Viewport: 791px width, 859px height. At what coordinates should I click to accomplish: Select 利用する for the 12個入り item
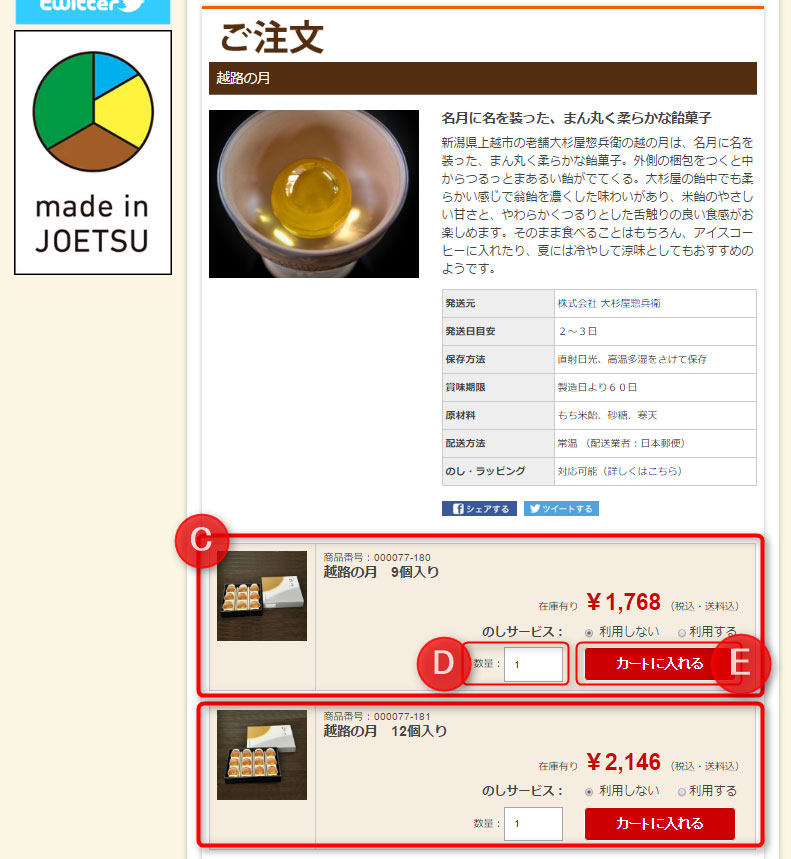click(682, 791)
